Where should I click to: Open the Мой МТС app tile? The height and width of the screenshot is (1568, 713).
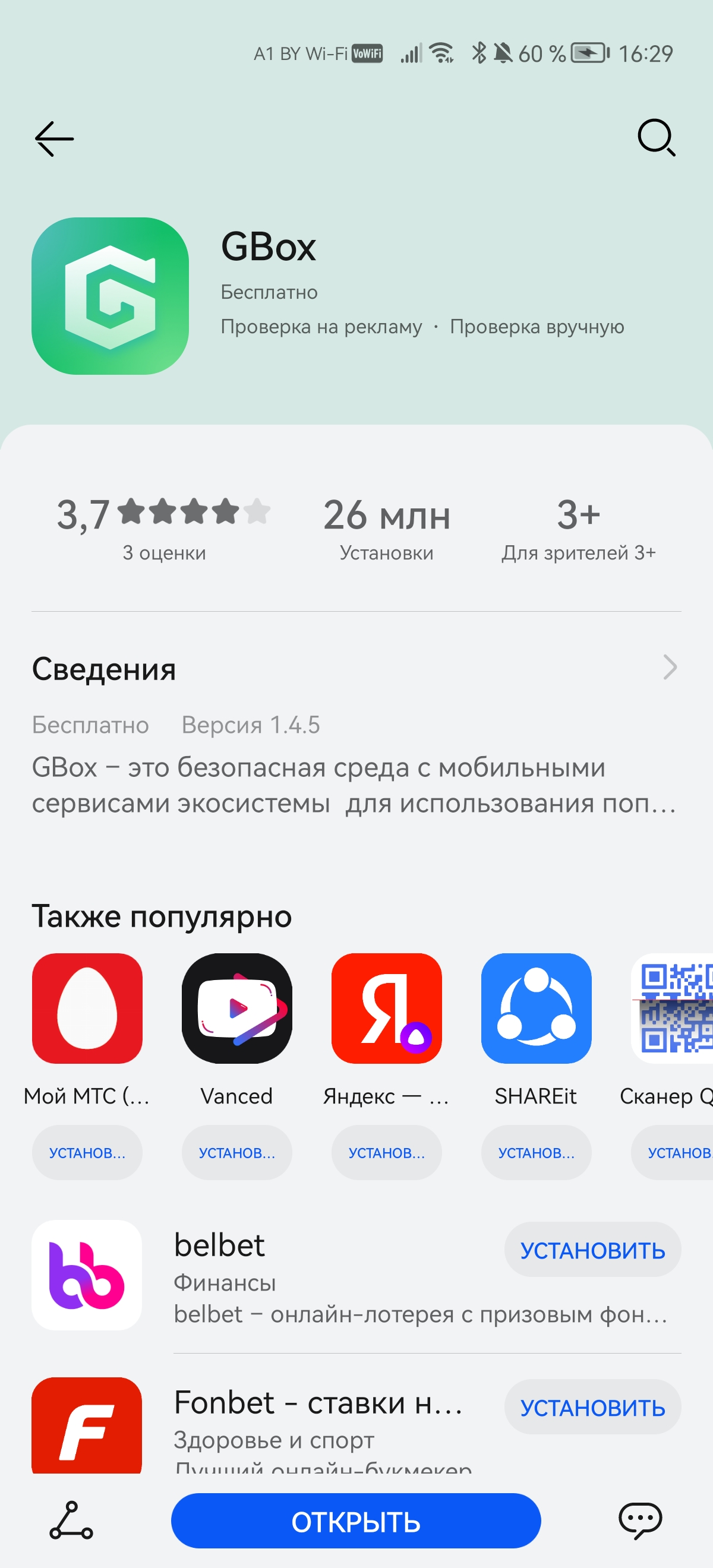point(87,1009)
